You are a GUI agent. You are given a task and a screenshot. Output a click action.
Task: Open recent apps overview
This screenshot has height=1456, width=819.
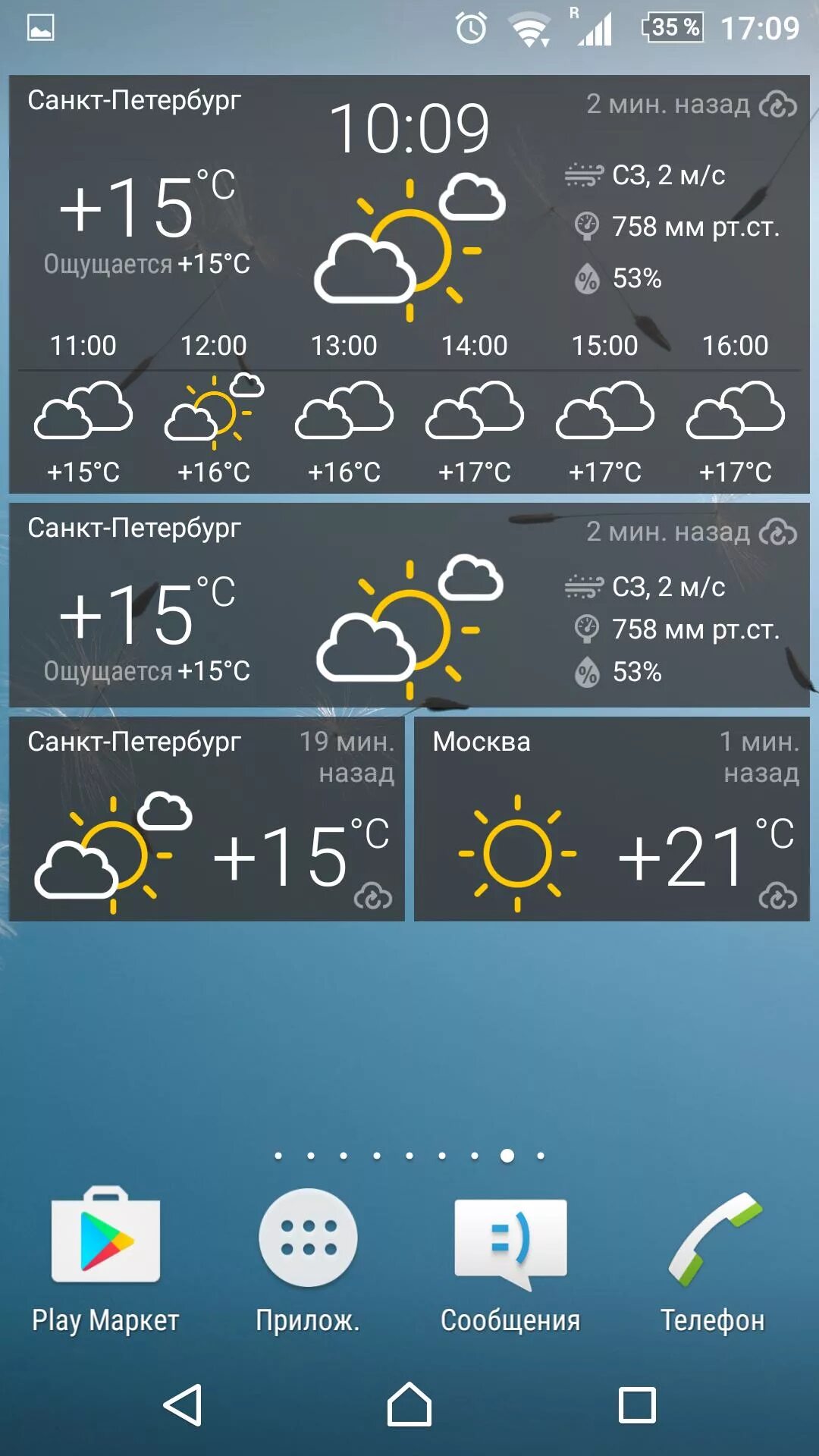pyautogui.click(x=637, y=1405)
